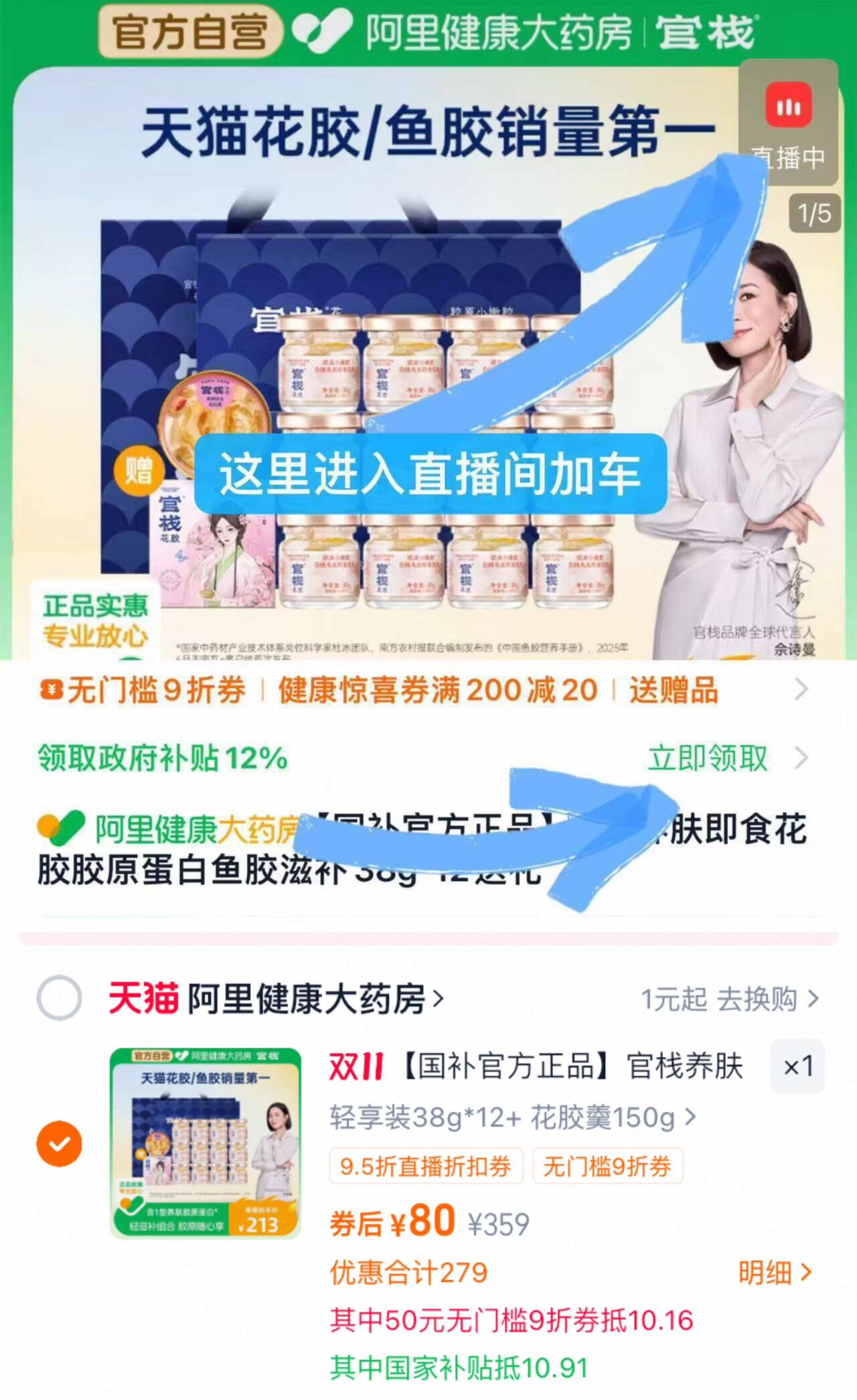
Task: Click the 阿里健康大药房 green logo in the banner
Action: point(326,30)
